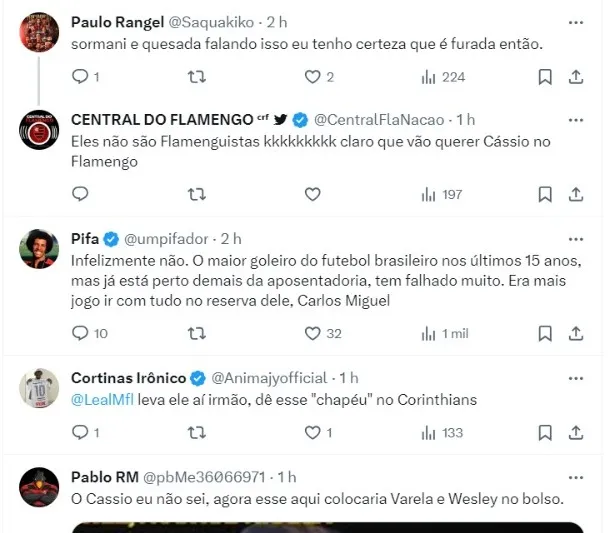Retweet CENTRAL DO FLAMENGO's tweet
Screen dimensions: 612x533
(197, 194)
